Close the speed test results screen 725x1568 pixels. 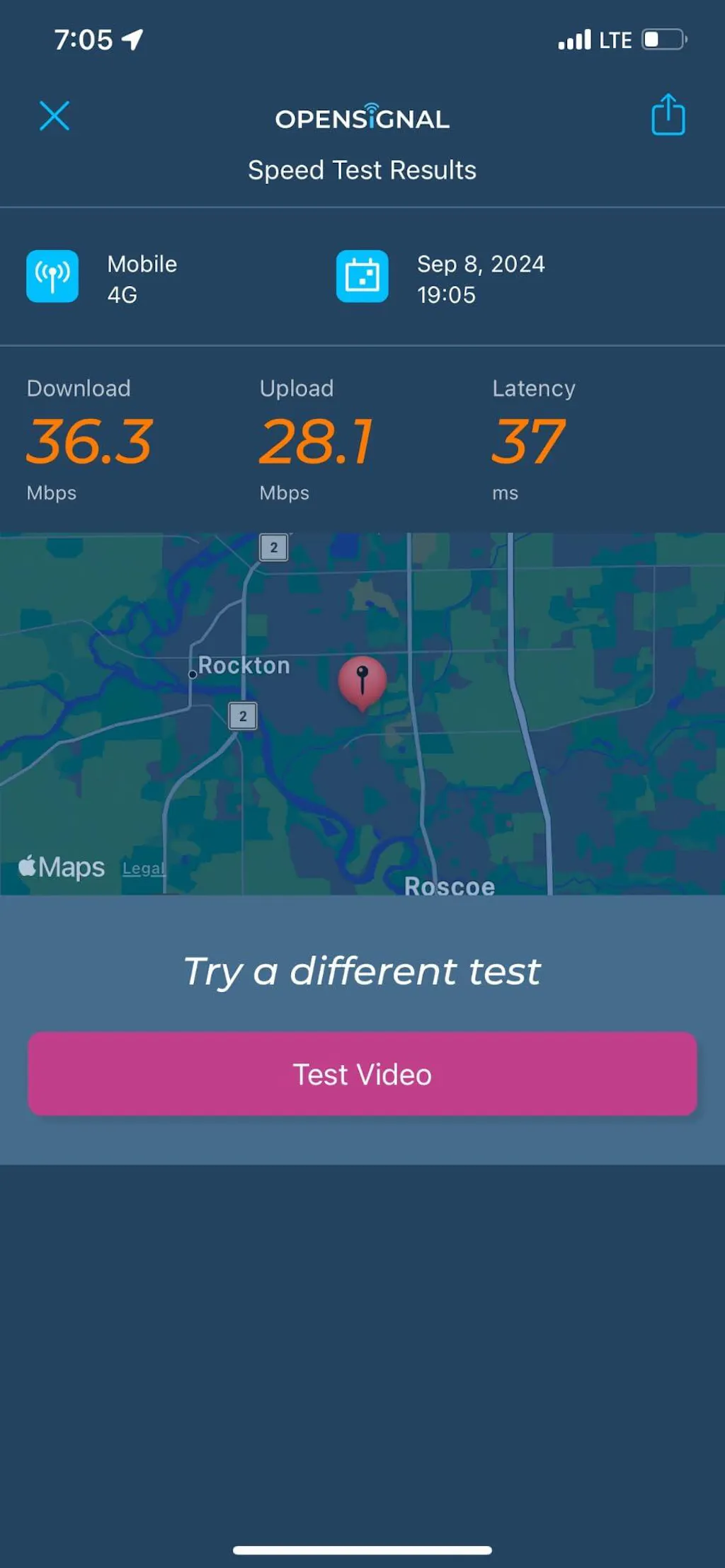55,115
